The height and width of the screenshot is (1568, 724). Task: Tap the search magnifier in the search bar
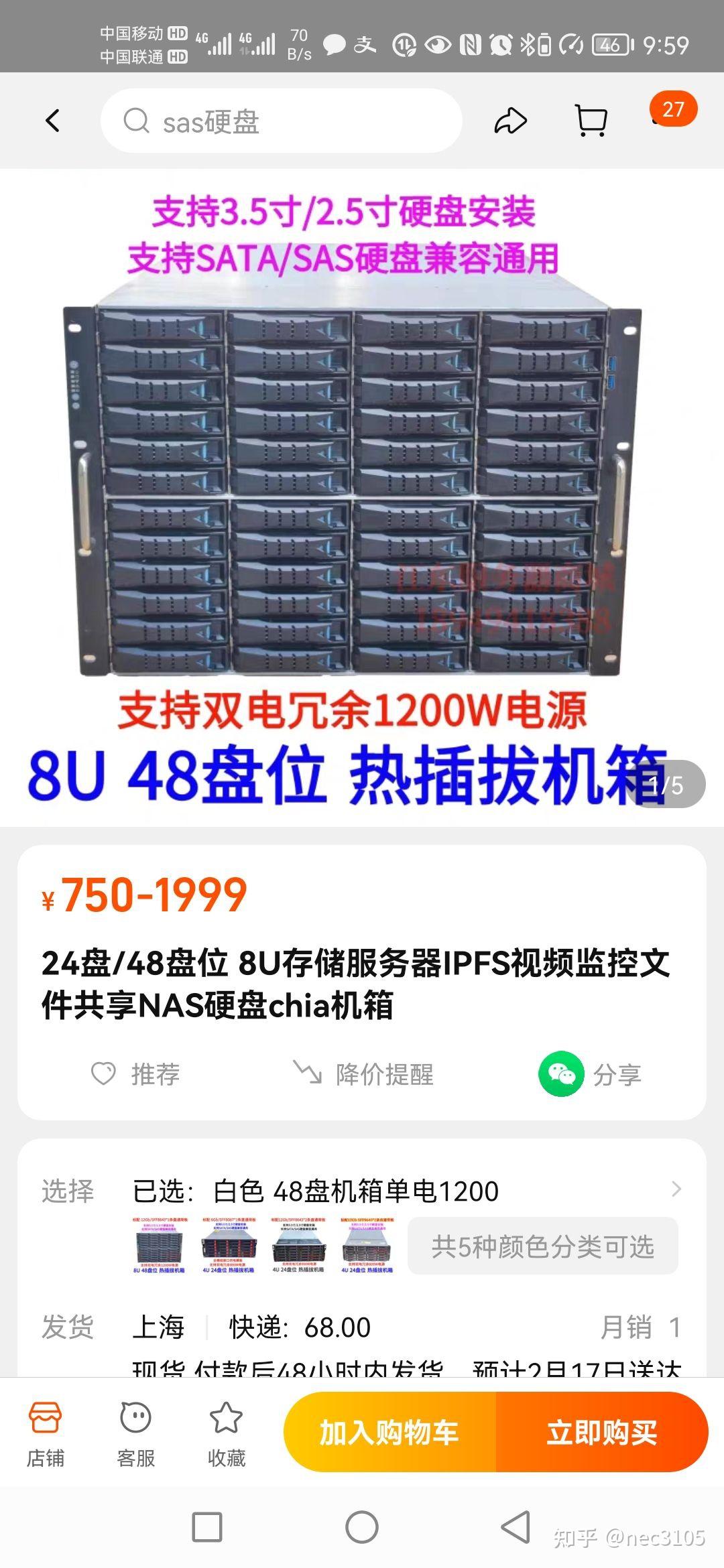(137, 121)
